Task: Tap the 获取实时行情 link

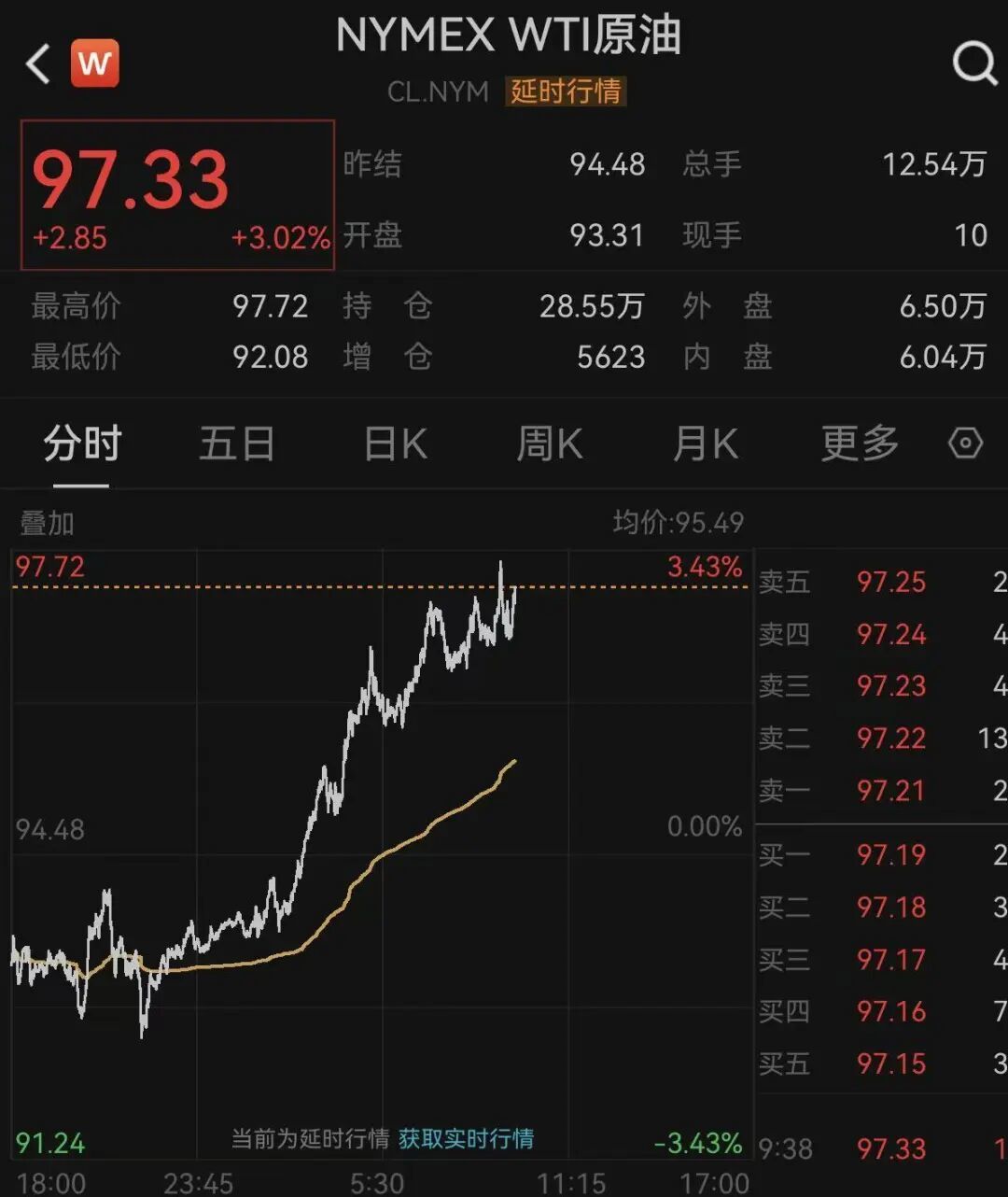Action: click(x=466, y=1139)
